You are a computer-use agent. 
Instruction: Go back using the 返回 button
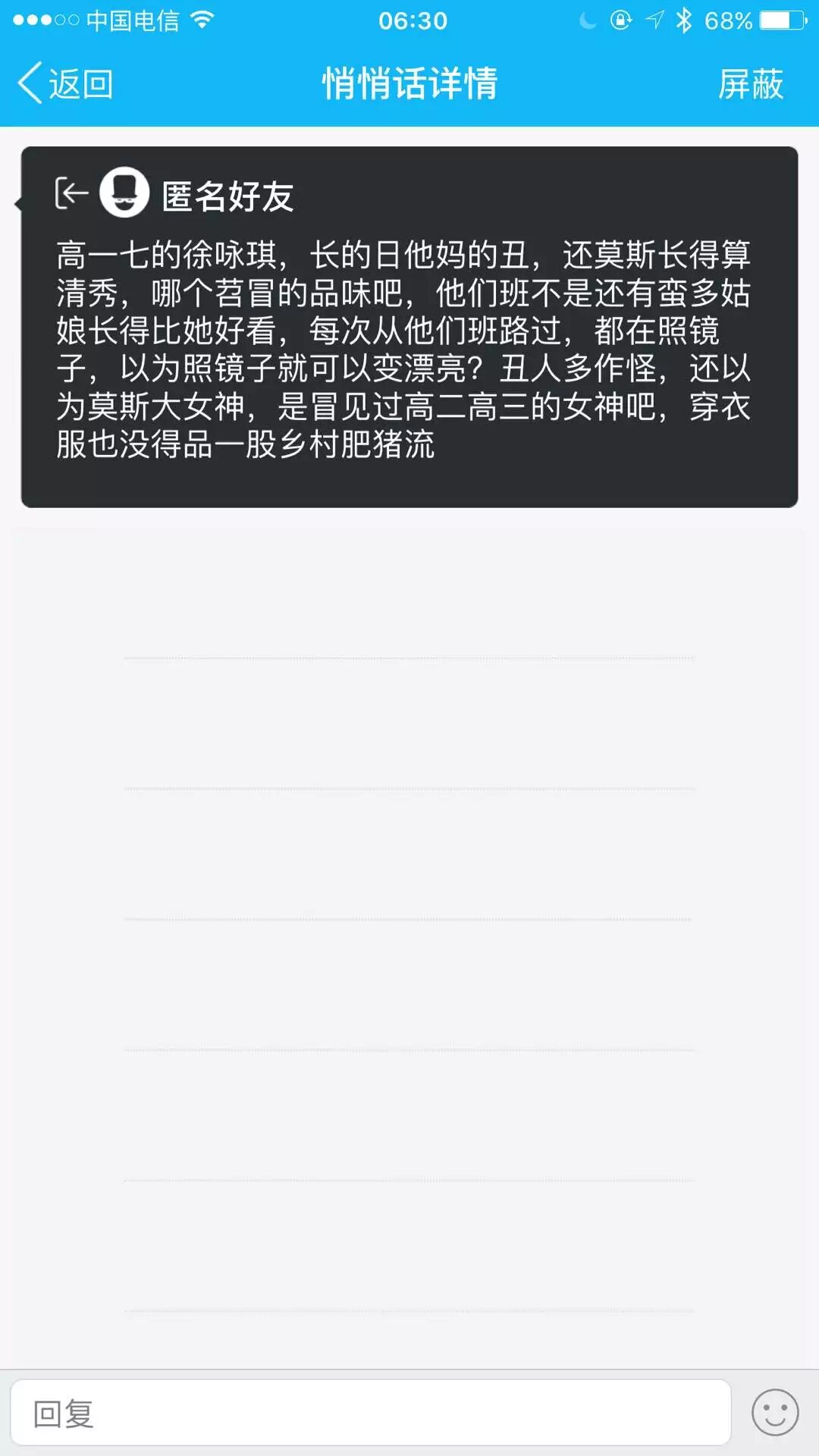pyautogui.click(x=66, y=83)
